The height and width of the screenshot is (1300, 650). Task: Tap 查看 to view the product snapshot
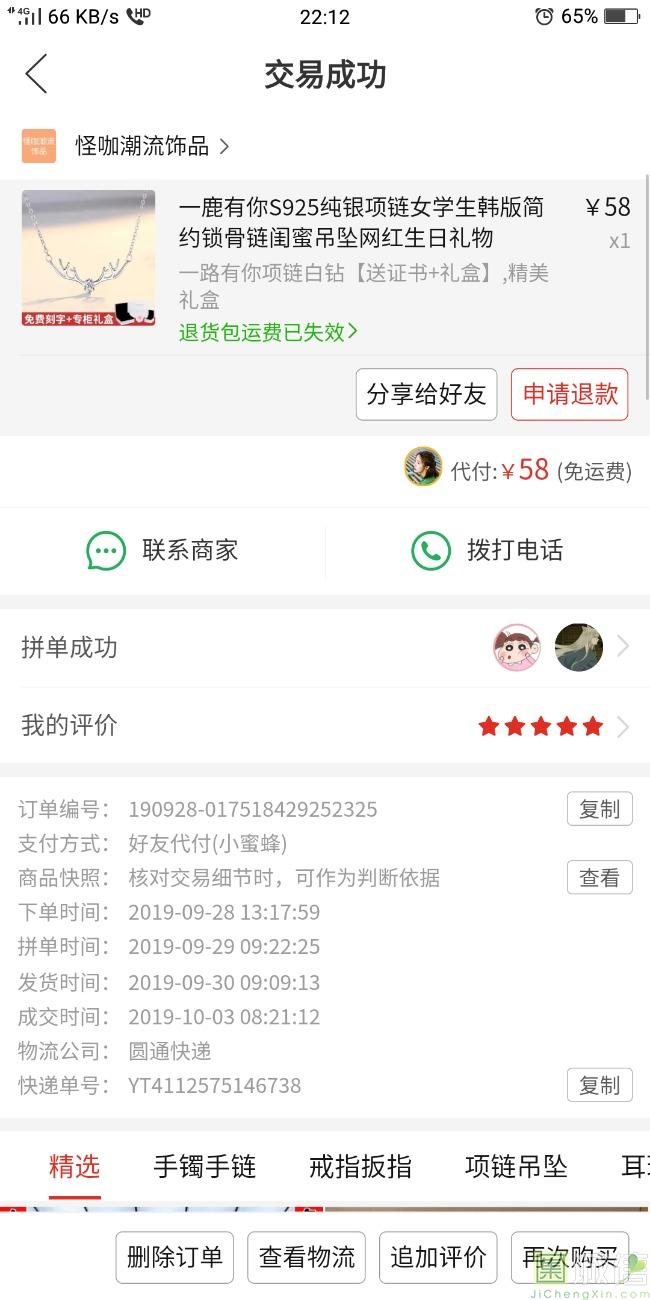tap(599, 878)
